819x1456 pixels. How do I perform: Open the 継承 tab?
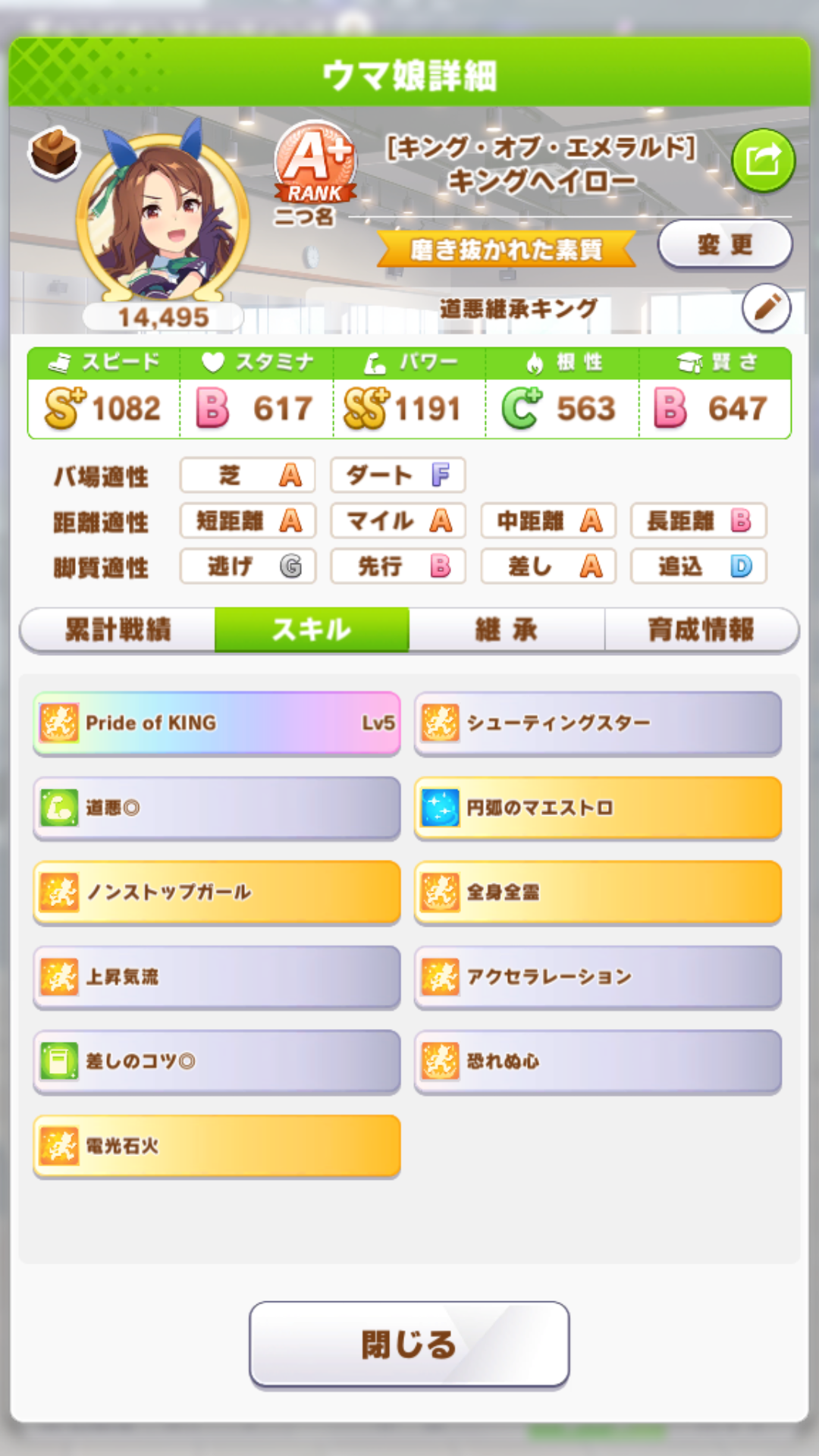[507, 629]
